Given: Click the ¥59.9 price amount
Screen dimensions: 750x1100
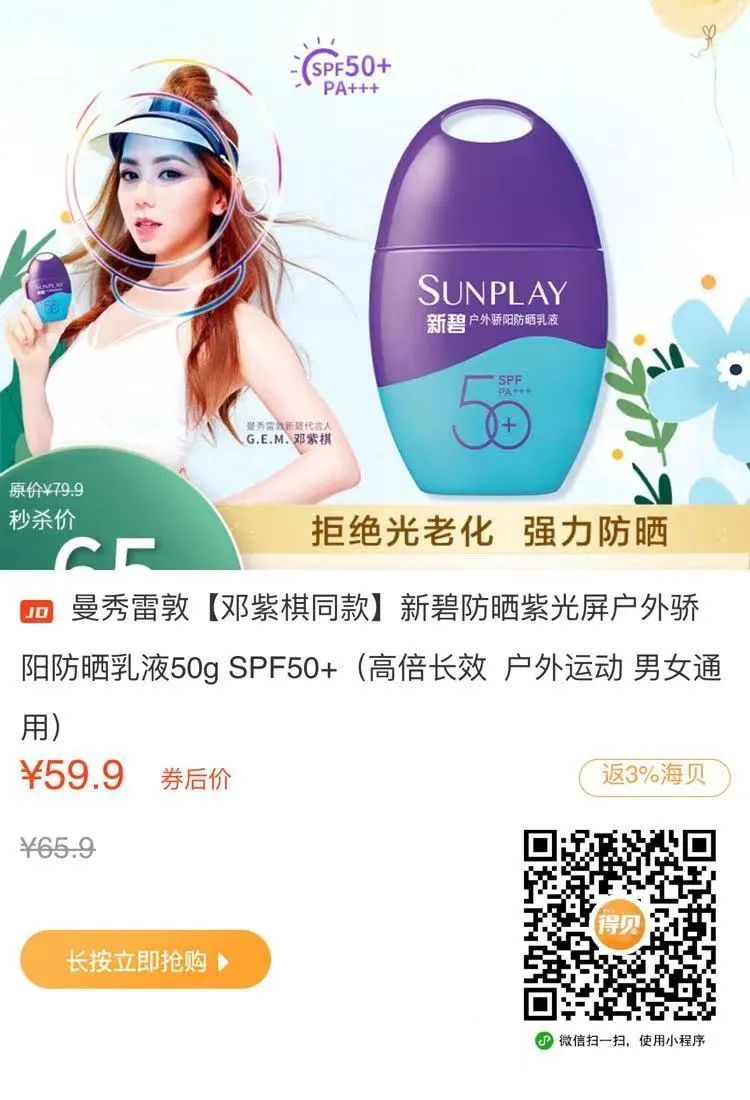Looking at the screenshot, I should pyautogui.click(x=73, y=773).
